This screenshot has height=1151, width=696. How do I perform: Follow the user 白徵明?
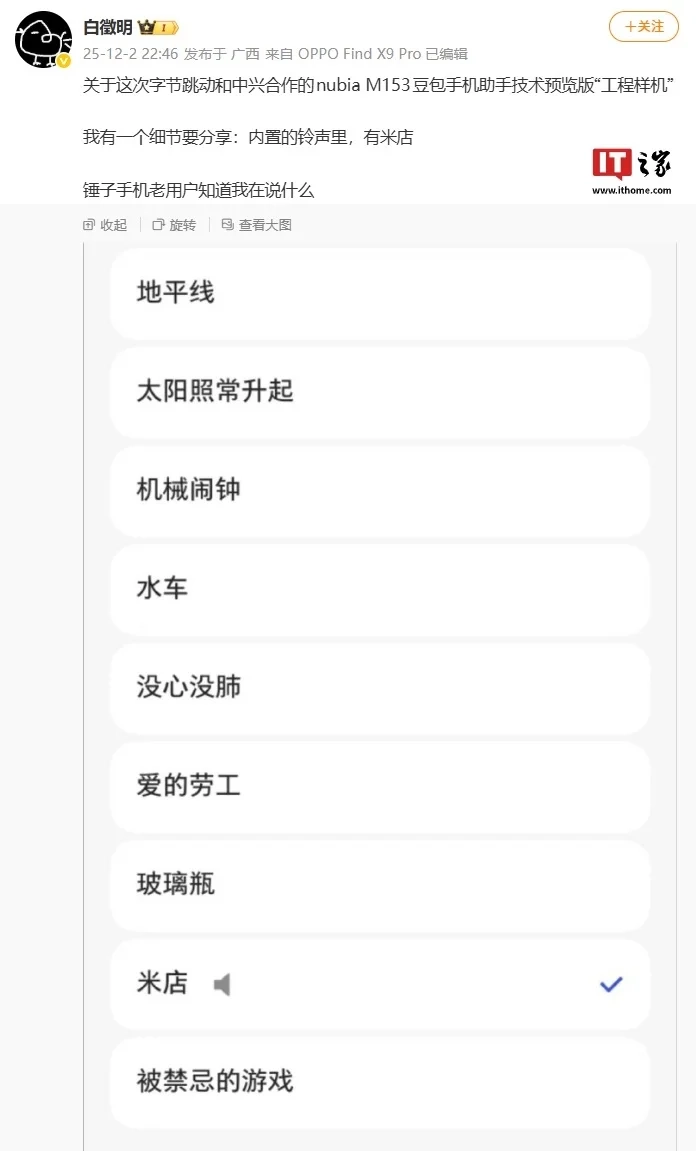pos(643,27)
